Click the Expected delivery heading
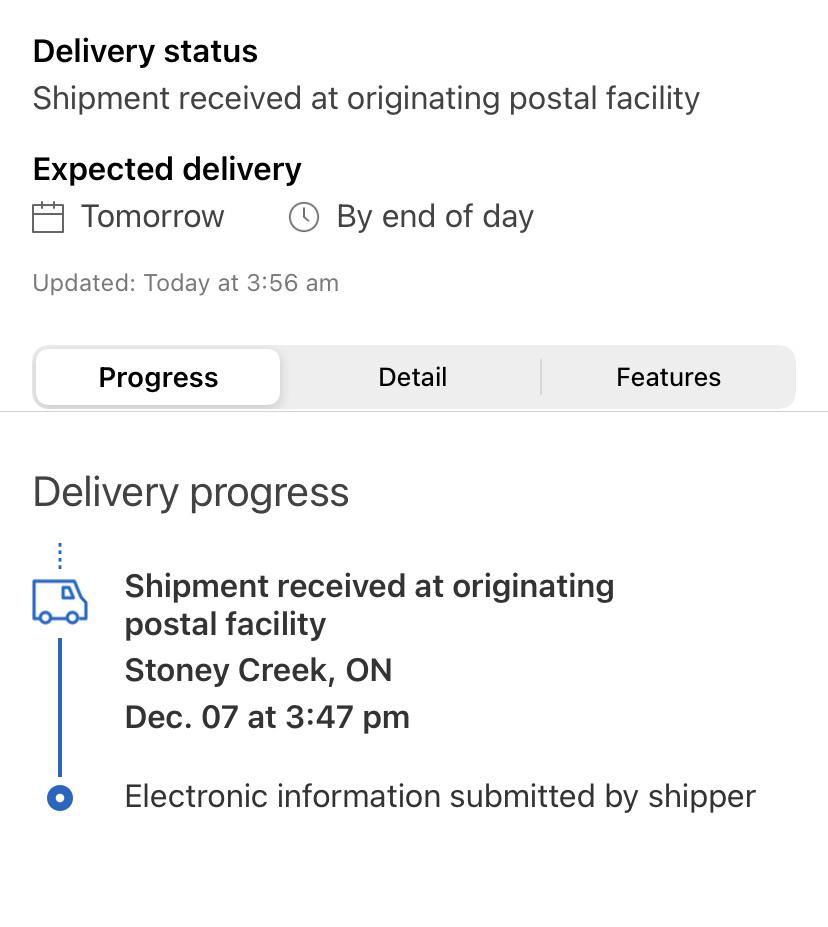 tap(167, 168)
